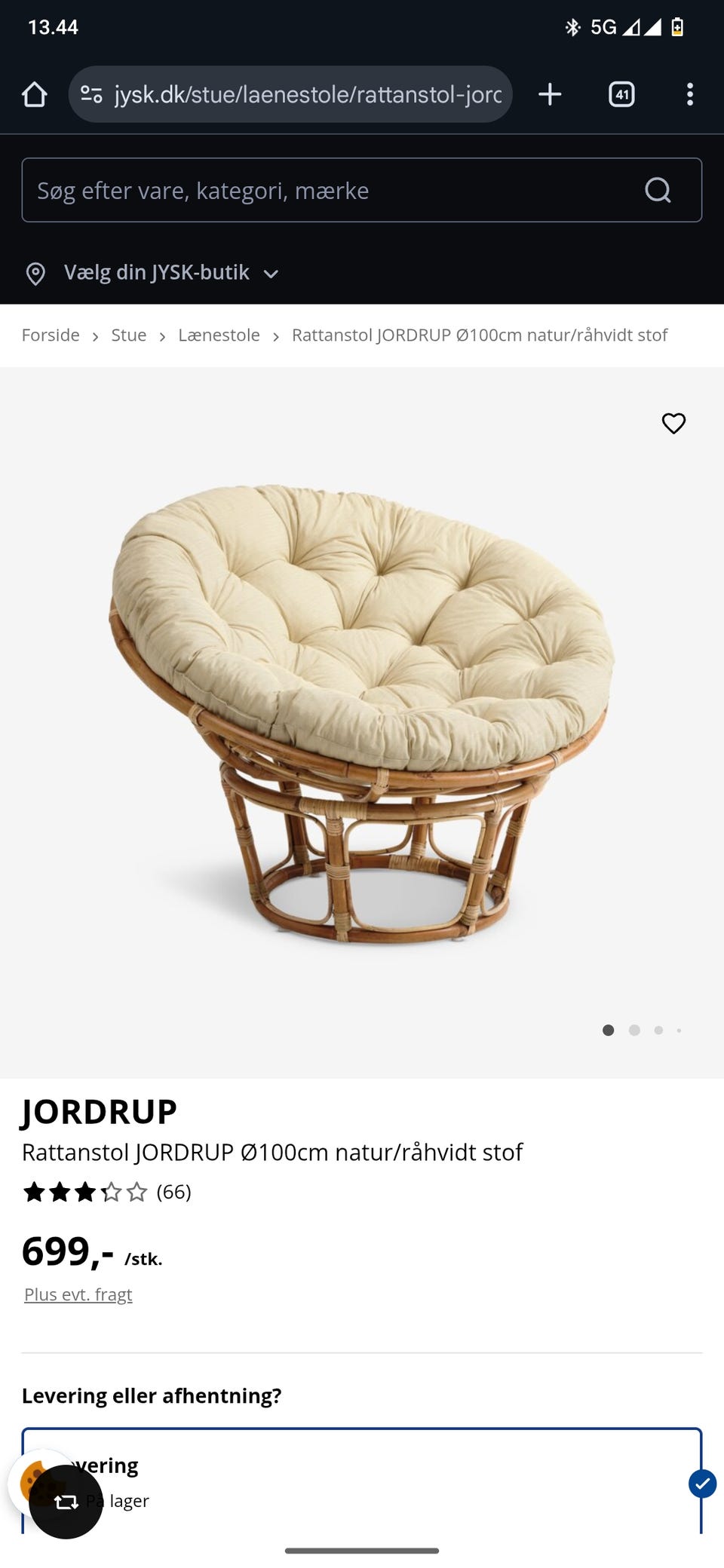Open the tab switcher showing 41 tabs
The image size is (724, 1568).
[621, 94]
